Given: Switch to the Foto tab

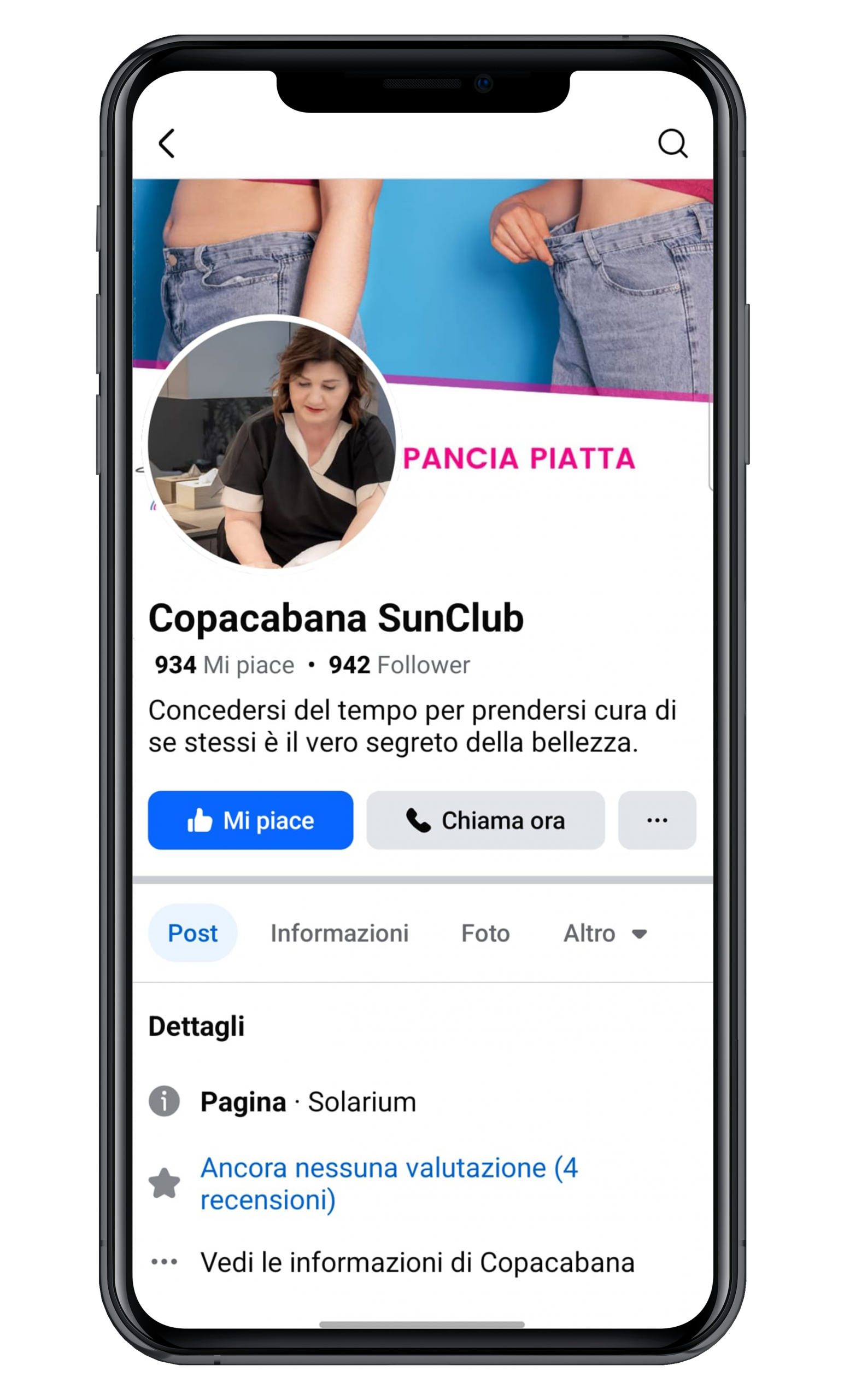Looking at the screenshot, I should click(x=485, y=933).
